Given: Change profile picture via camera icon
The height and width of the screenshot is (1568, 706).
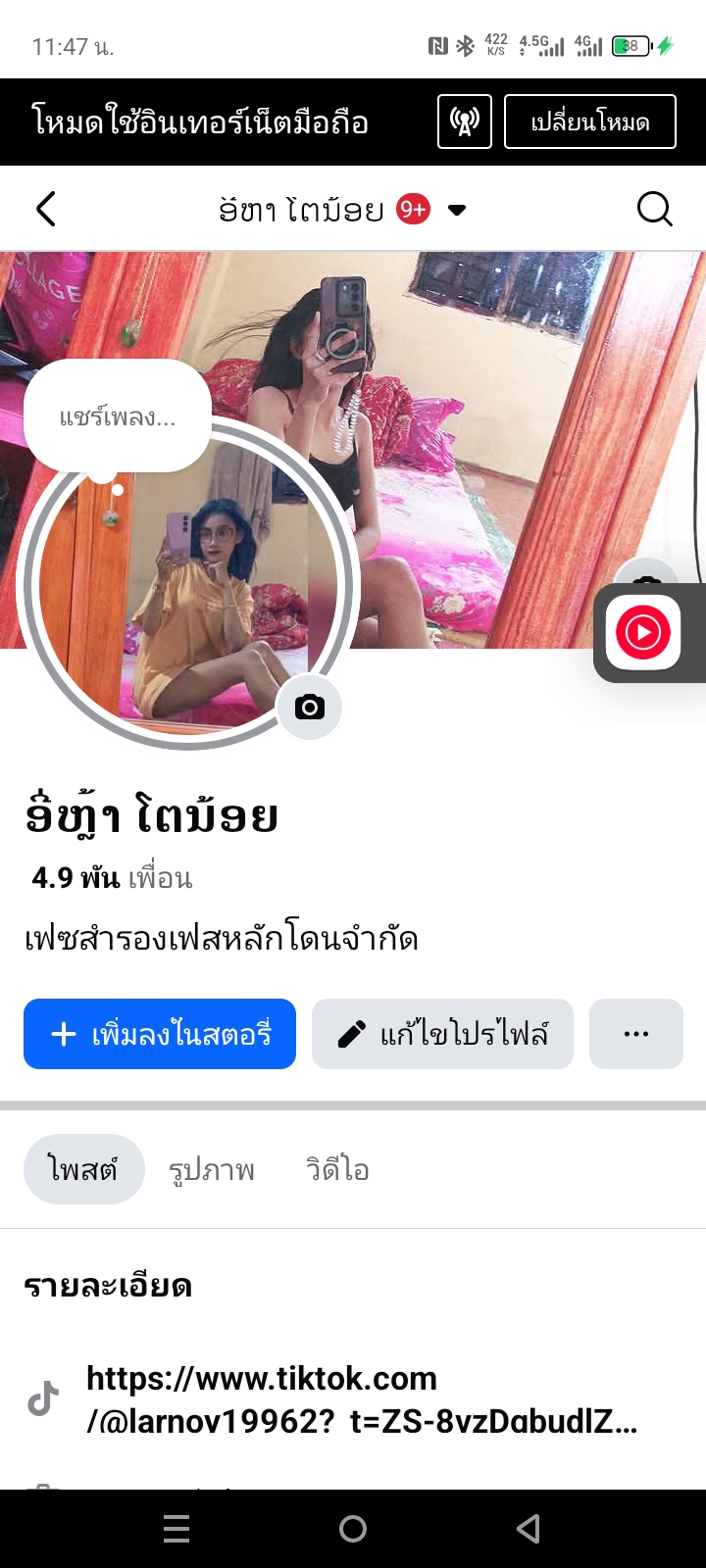Looking at the screenshot, I should pyautogui.click(x=310, y=707).
